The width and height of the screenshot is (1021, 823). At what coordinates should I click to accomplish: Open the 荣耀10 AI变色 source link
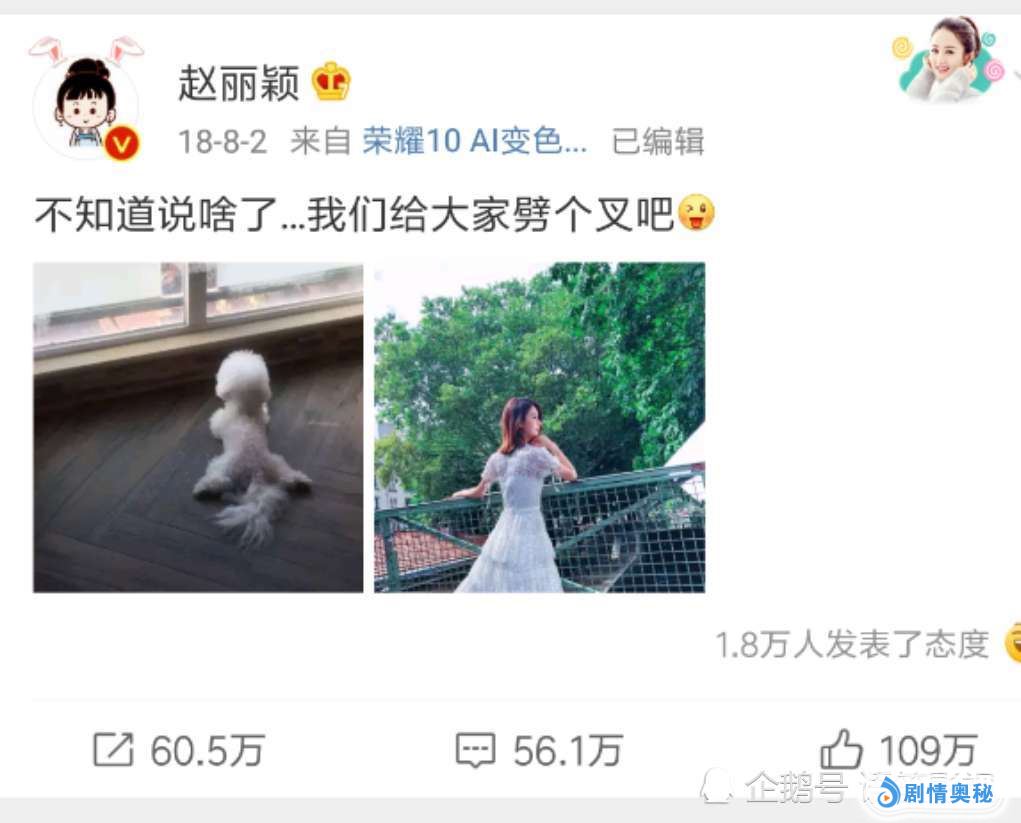474,141
